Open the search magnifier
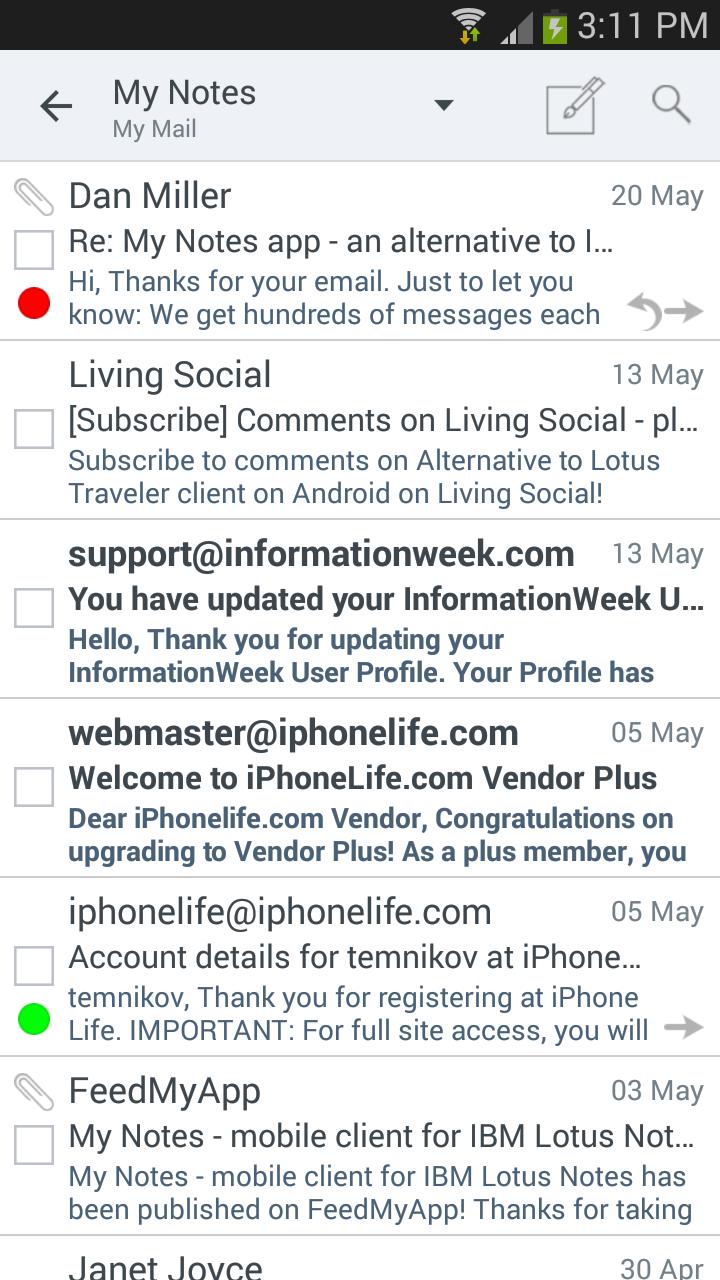Viewport: 720px width, 1280px height. (x=671, y=104)
